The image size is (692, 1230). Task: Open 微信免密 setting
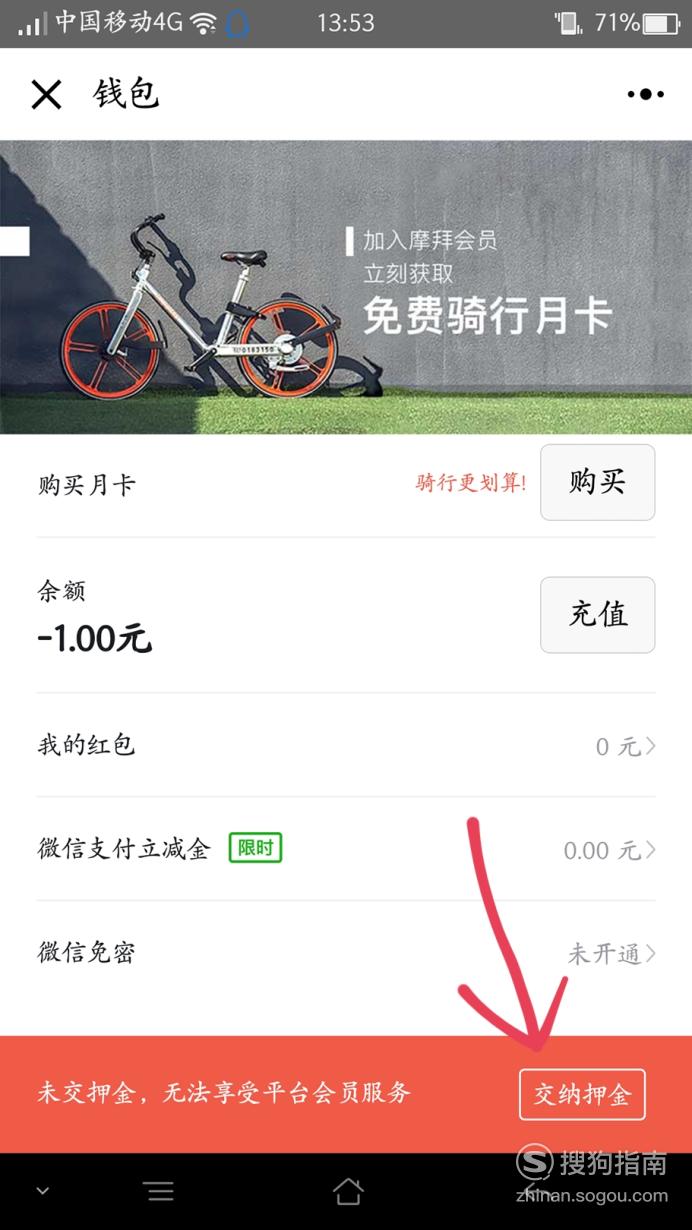[346, 953]
